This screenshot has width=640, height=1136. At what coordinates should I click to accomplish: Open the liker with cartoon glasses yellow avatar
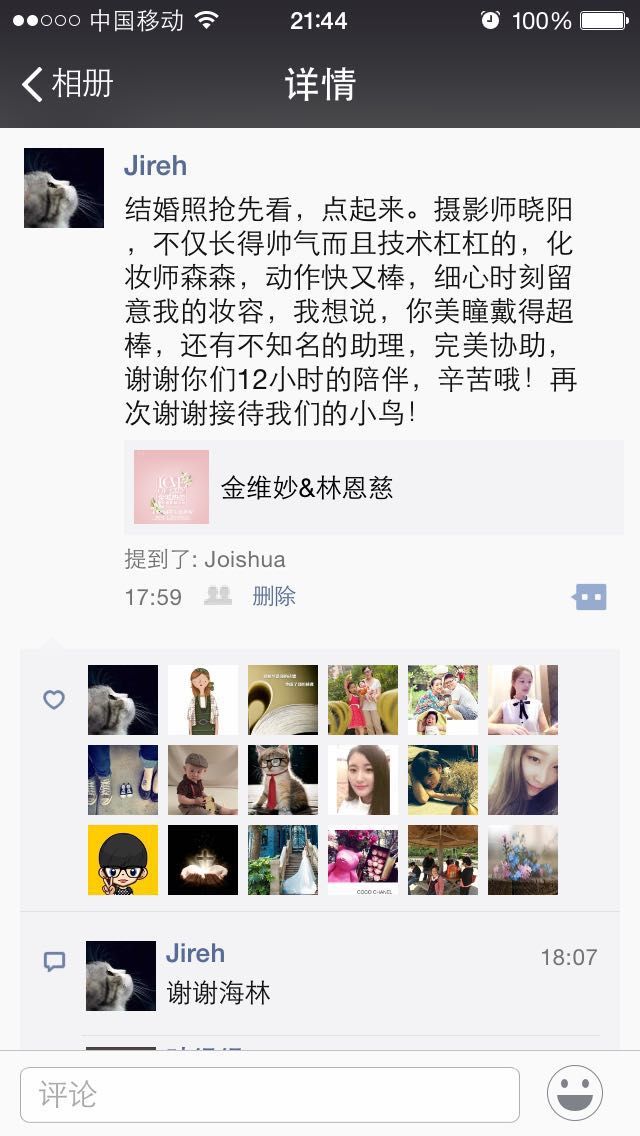[x=122, y=860]
